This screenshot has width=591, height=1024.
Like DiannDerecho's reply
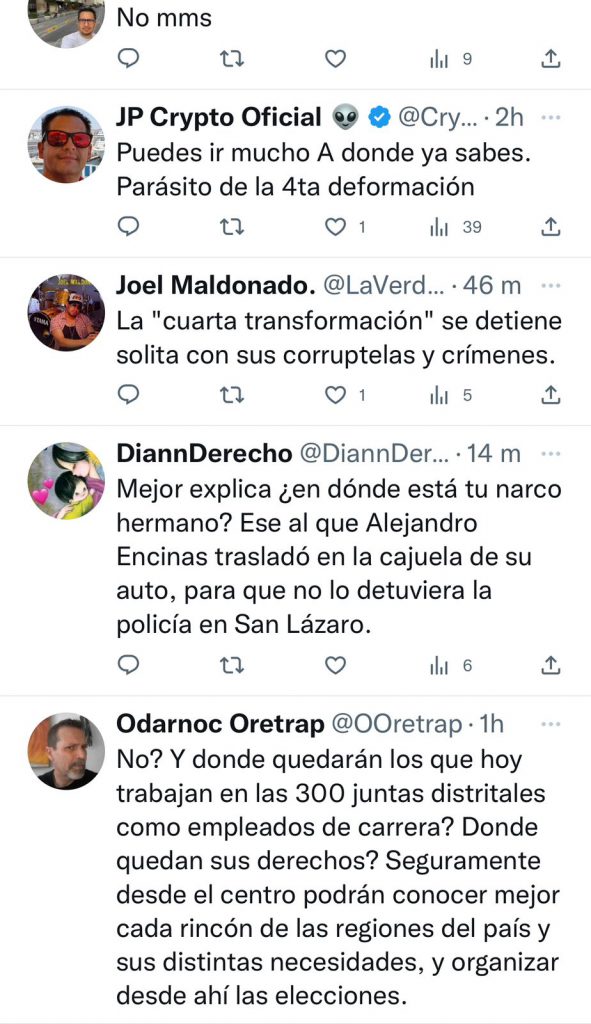click(x=335, y=665)
